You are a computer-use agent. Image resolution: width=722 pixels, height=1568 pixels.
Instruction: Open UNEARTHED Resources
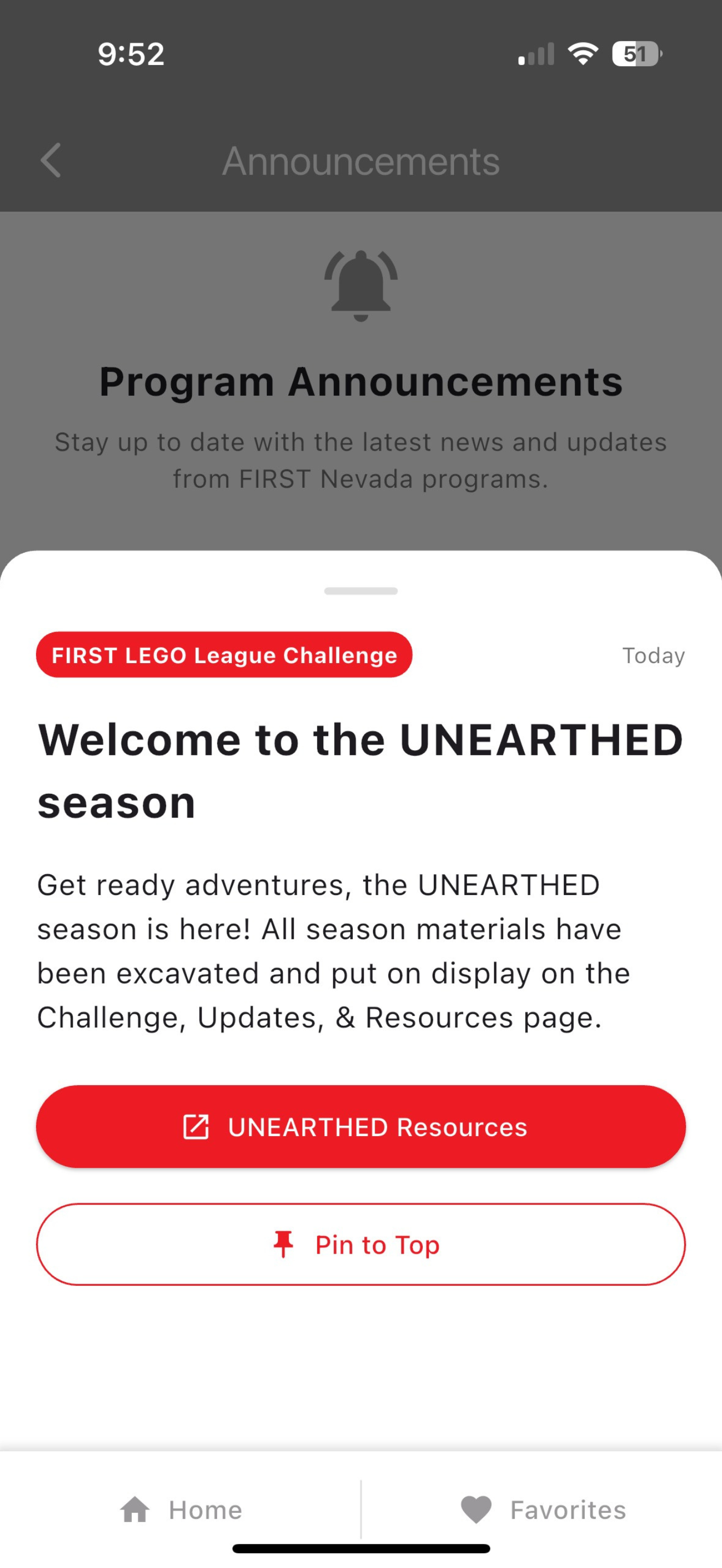[x=361, y=1126]
